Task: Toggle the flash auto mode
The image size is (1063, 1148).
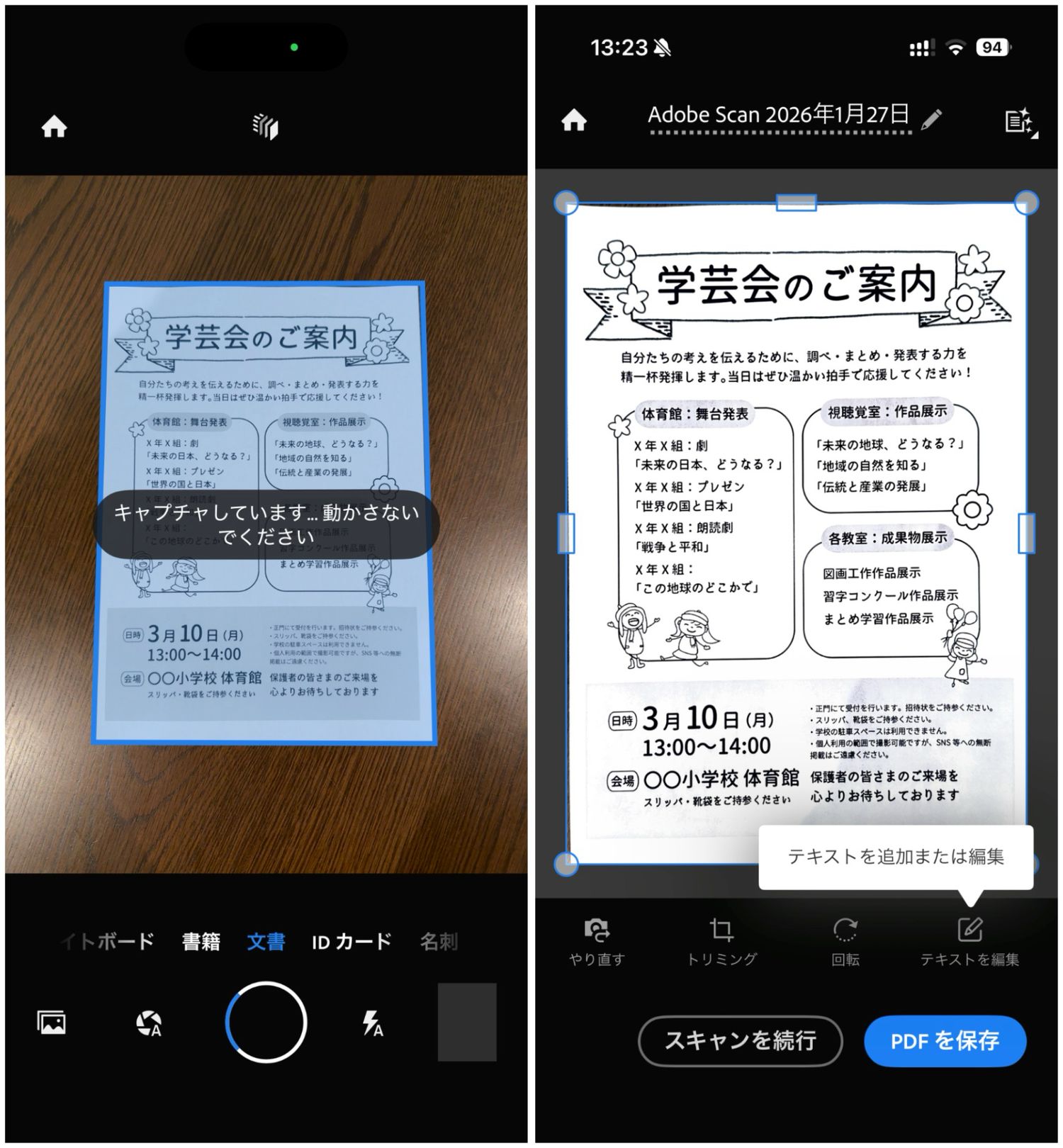Action: (371, 1023)
